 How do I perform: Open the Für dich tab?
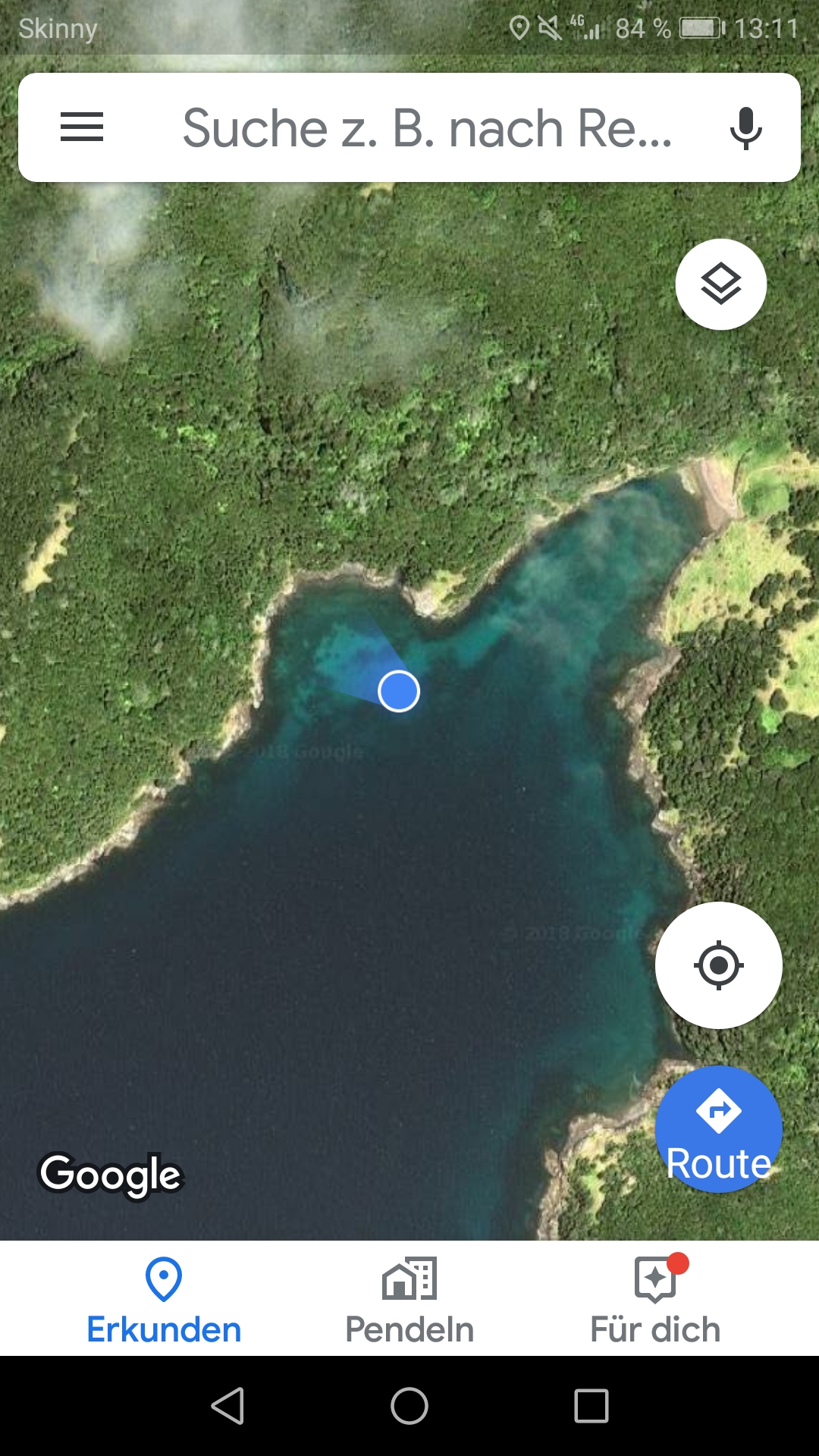pos(655,1299)
